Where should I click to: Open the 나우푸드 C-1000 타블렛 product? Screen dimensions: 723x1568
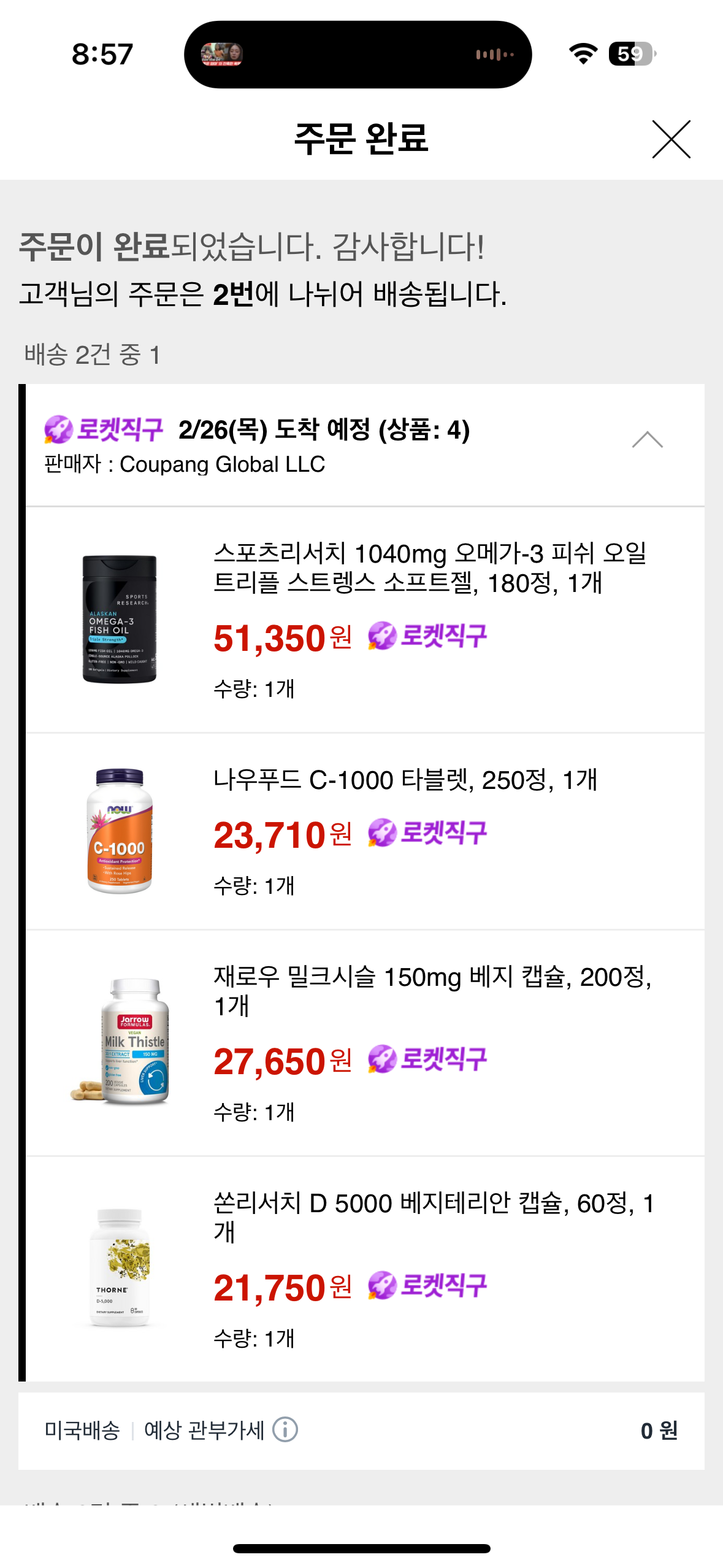(405, 780)
